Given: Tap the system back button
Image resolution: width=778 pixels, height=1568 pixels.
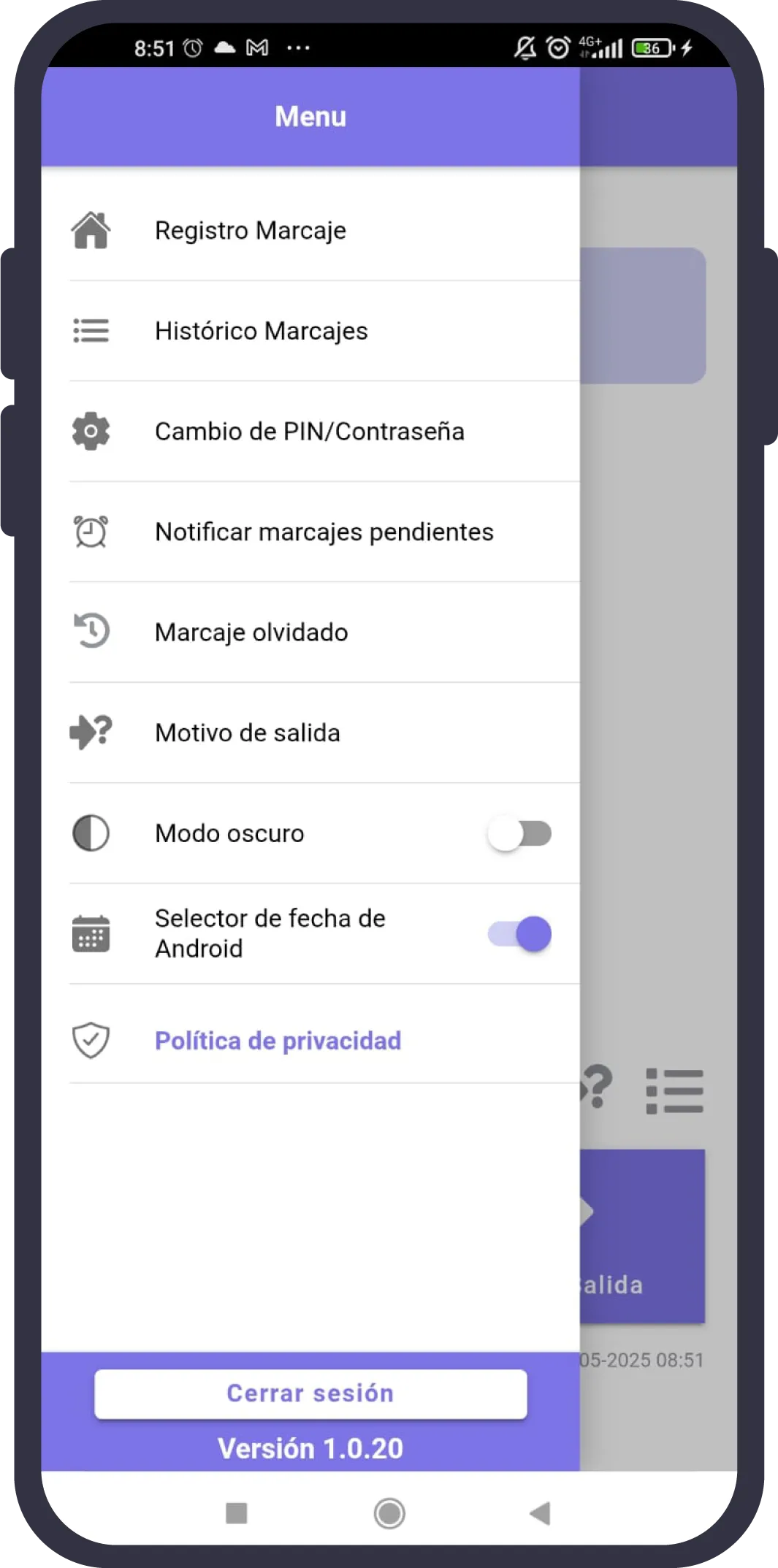Looking at the screenshot, I should click(540, 1513).
